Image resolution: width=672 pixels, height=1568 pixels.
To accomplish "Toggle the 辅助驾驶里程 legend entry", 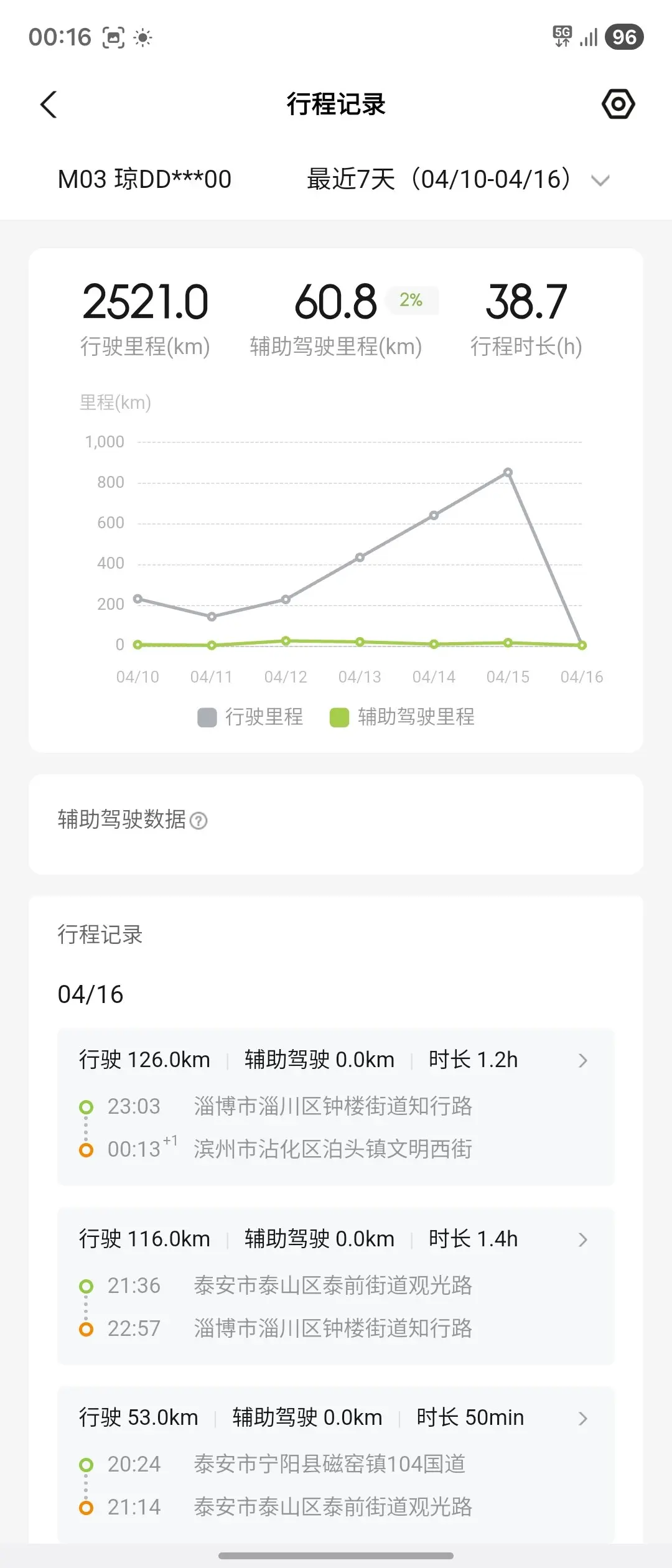I will pyautogui.click(x=402, y=717).
